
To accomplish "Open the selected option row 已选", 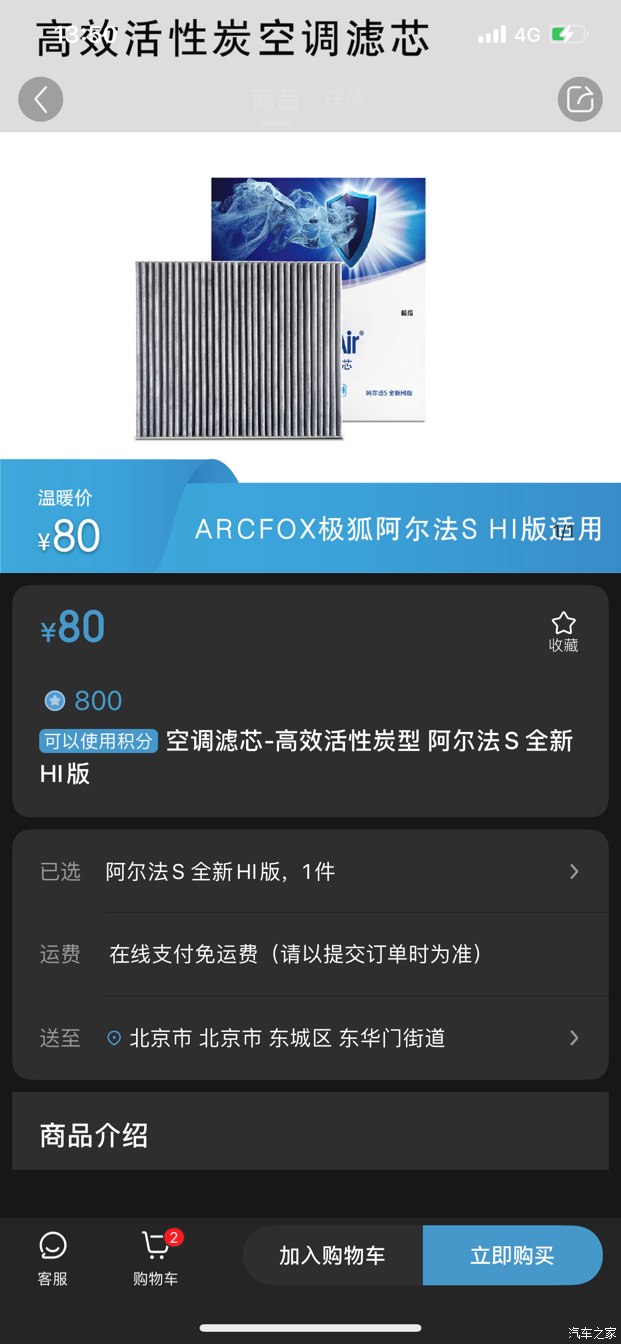I will click(x=310, y=872).
